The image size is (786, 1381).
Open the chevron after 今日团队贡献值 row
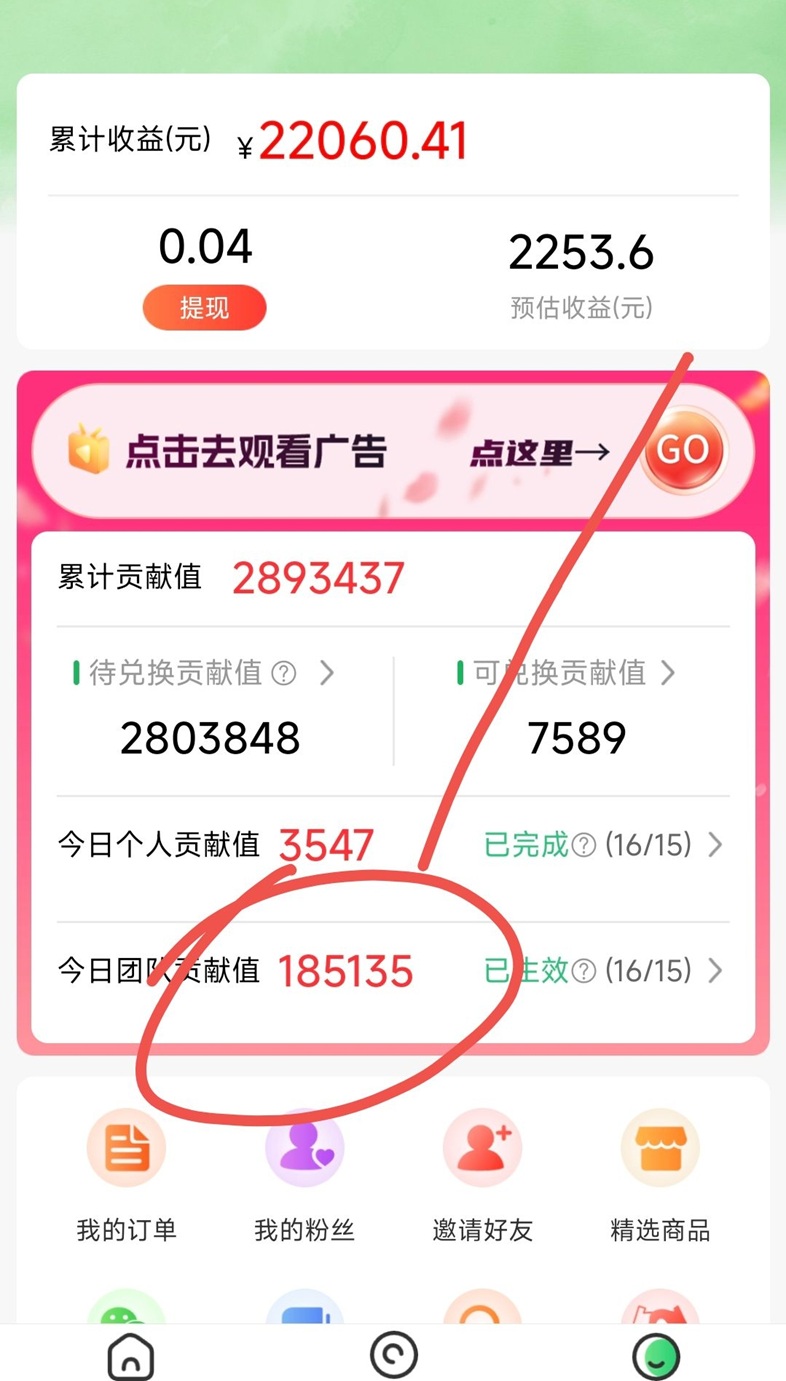[716, 971]
